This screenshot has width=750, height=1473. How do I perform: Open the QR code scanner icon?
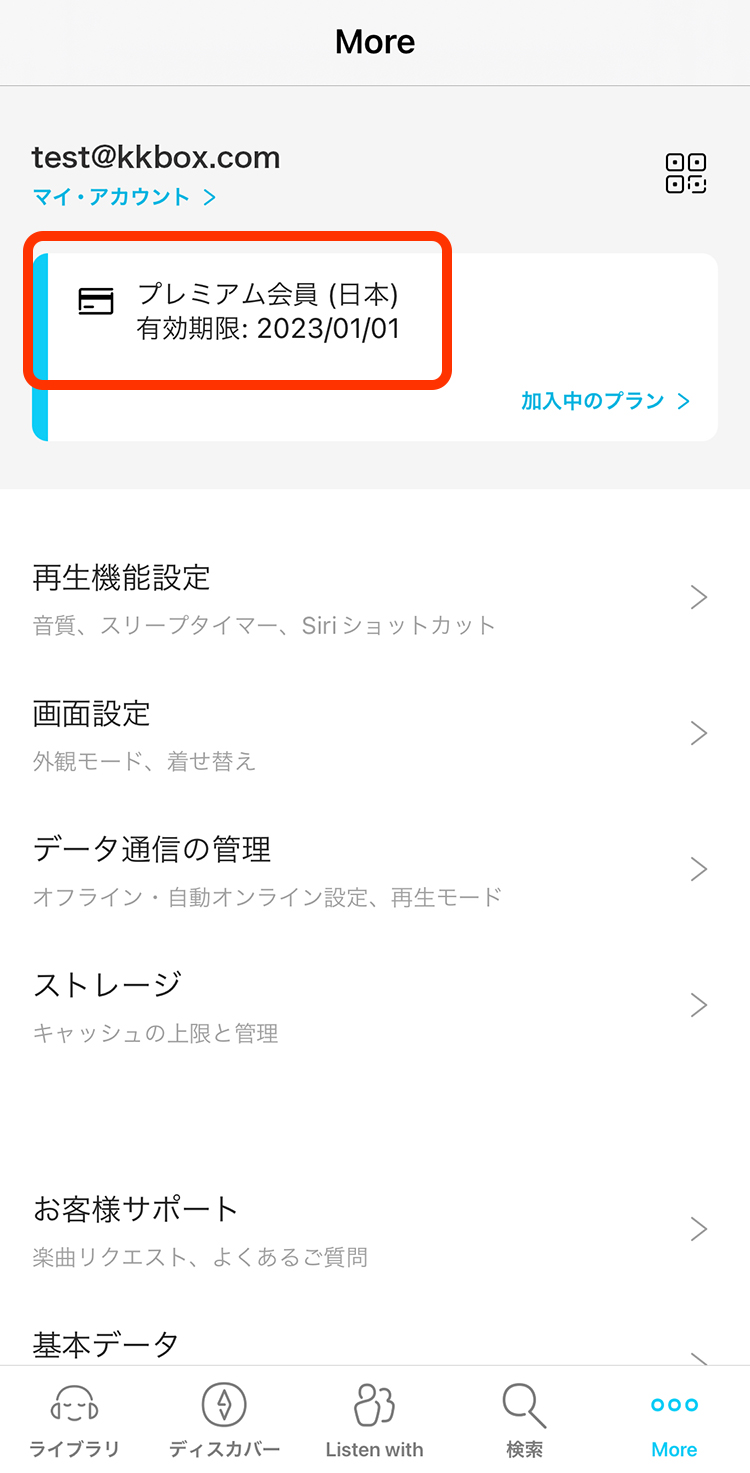pos(686,173)
